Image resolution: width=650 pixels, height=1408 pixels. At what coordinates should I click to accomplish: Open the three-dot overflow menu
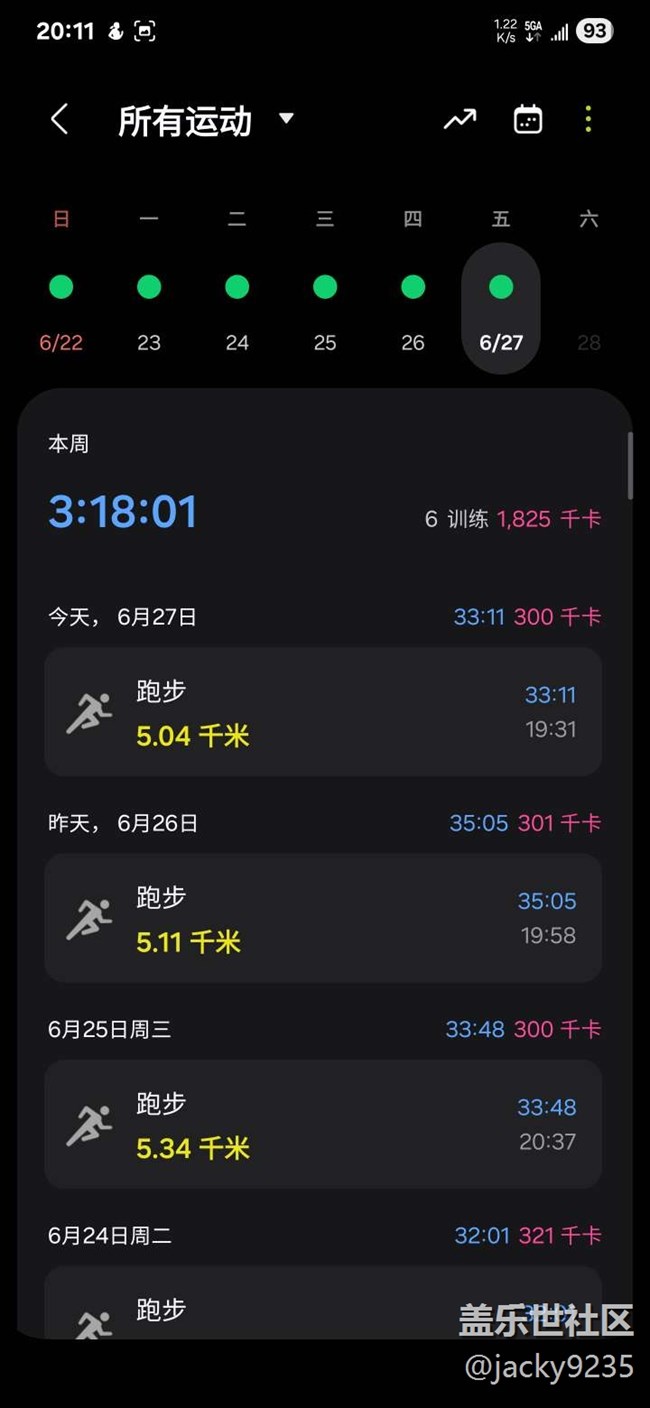(588, 120)
